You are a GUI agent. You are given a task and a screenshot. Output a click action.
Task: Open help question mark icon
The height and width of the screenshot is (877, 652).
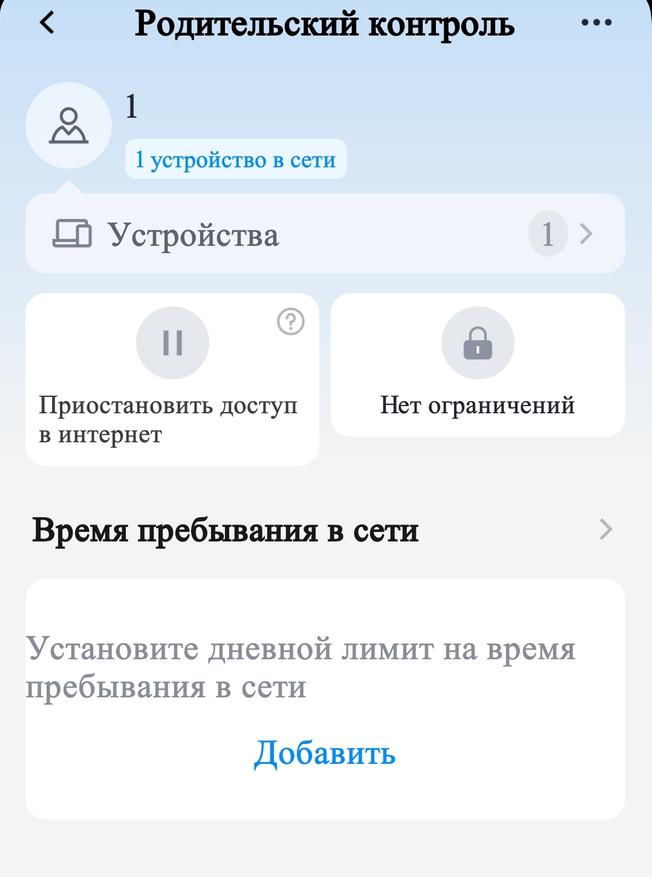(290, 321)
